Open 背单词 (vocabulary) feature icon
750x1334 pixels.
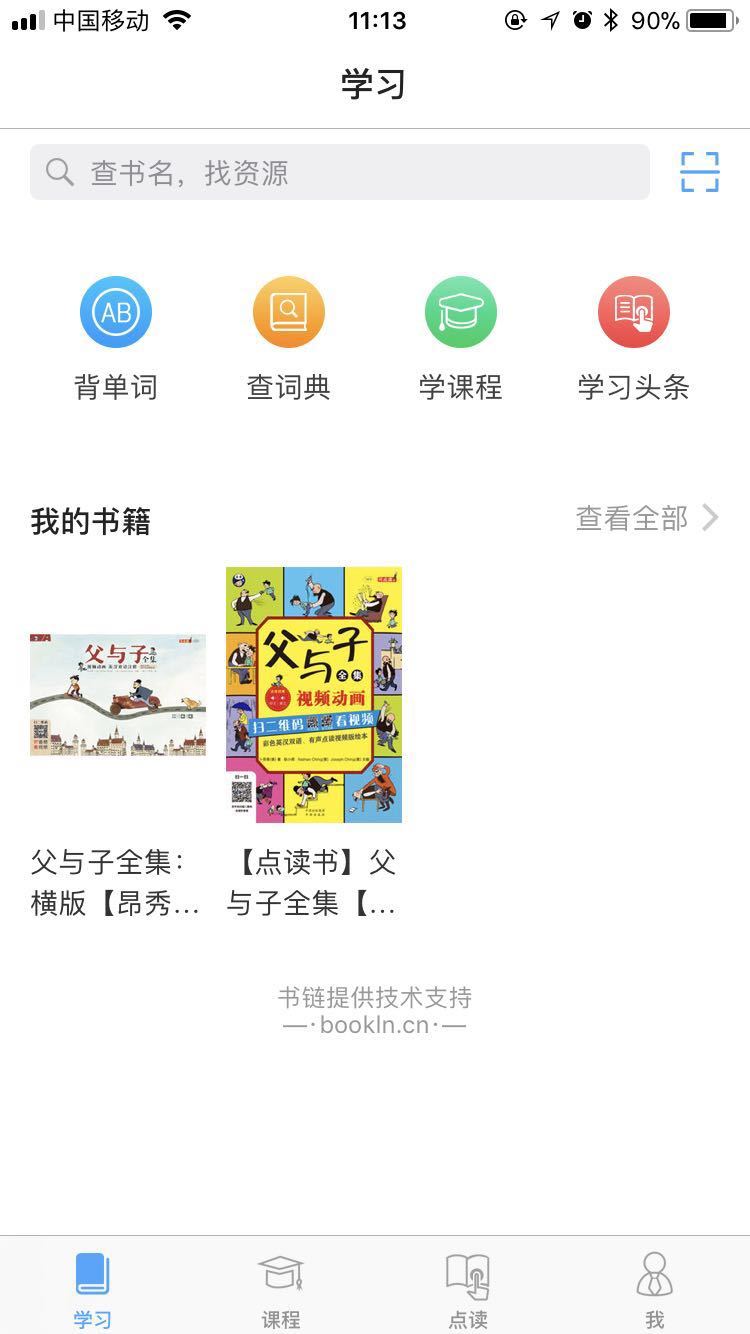tap(116, 311)
